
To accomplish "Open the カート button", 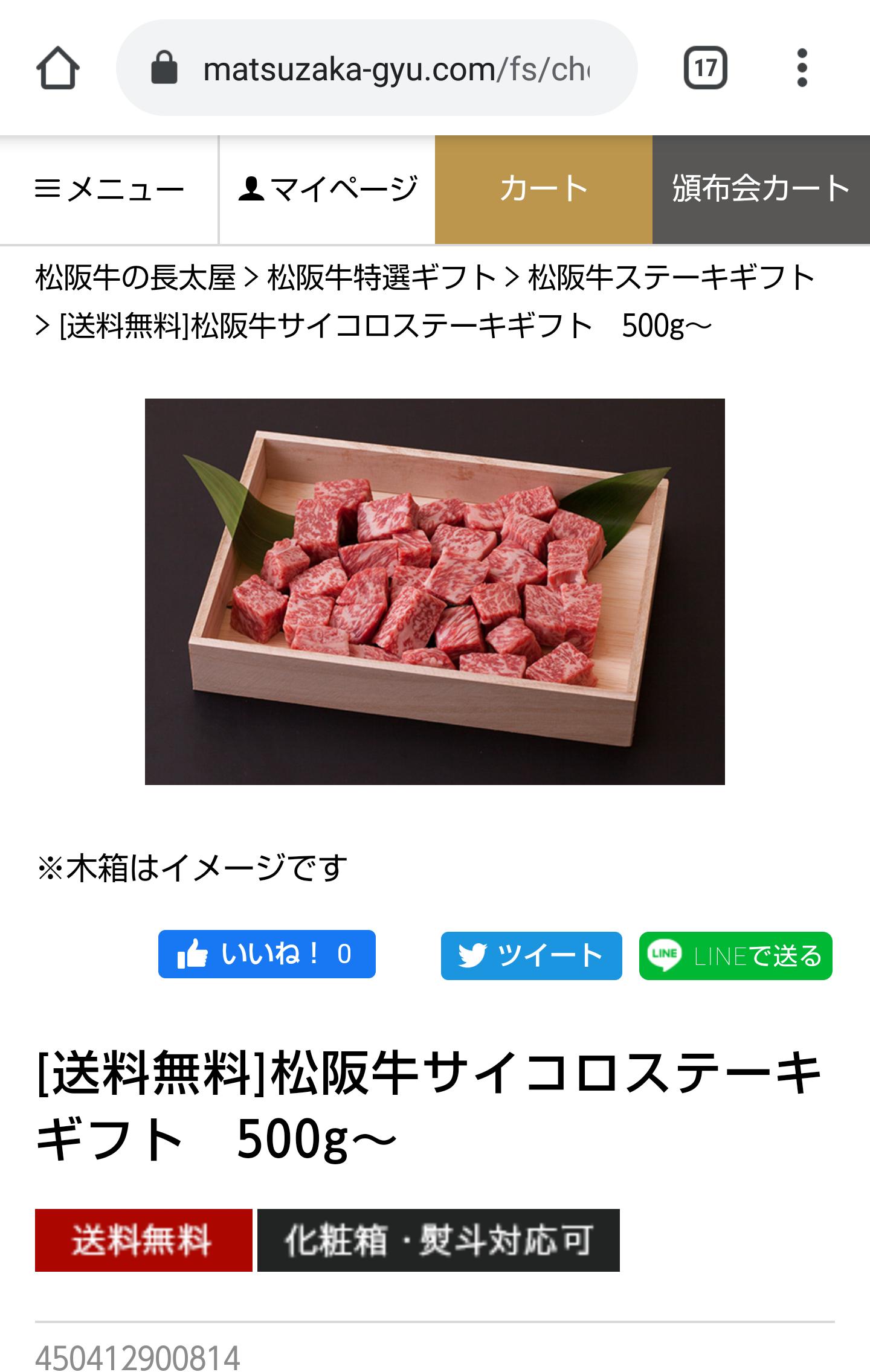I will click(543, 190).
